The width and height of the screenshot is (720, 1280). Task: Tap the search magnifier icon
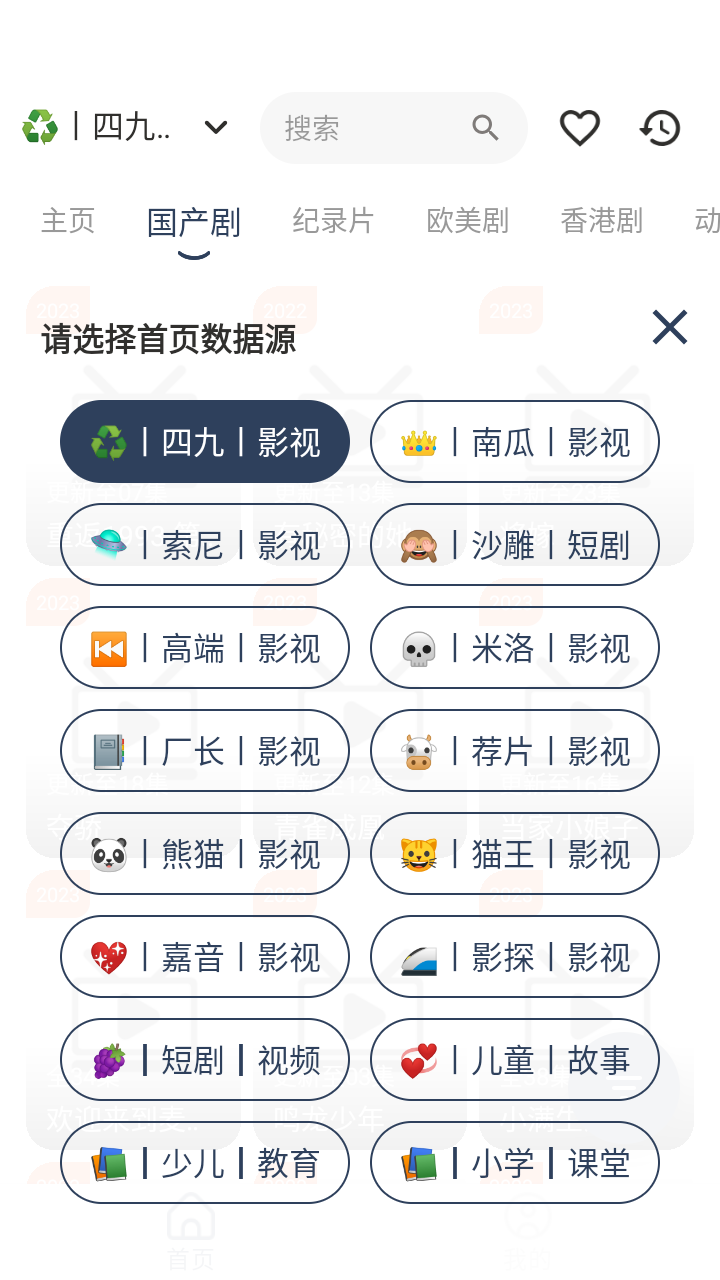coord(486,128)
